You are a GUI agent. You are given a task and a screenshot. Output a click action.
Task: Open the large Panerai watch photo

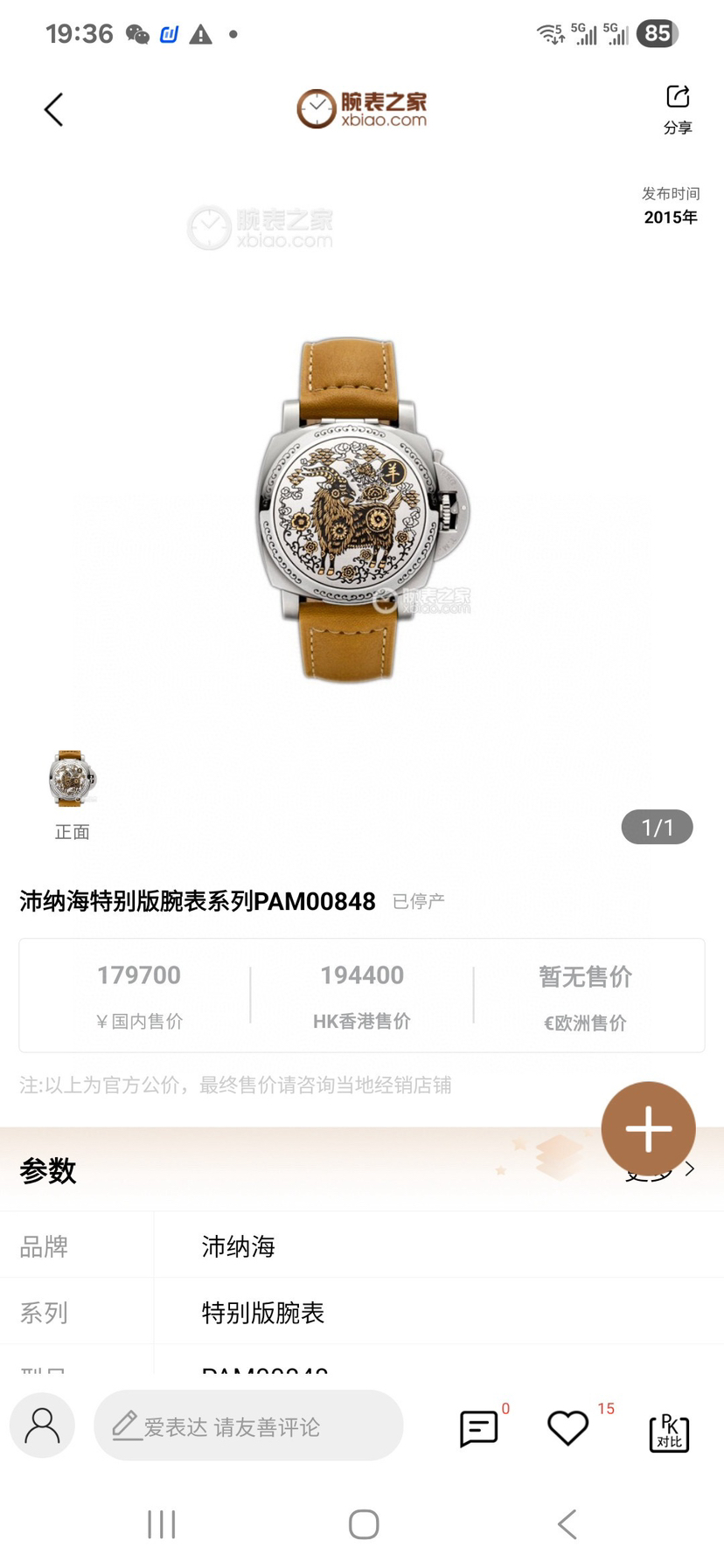[x=361, y=509]
